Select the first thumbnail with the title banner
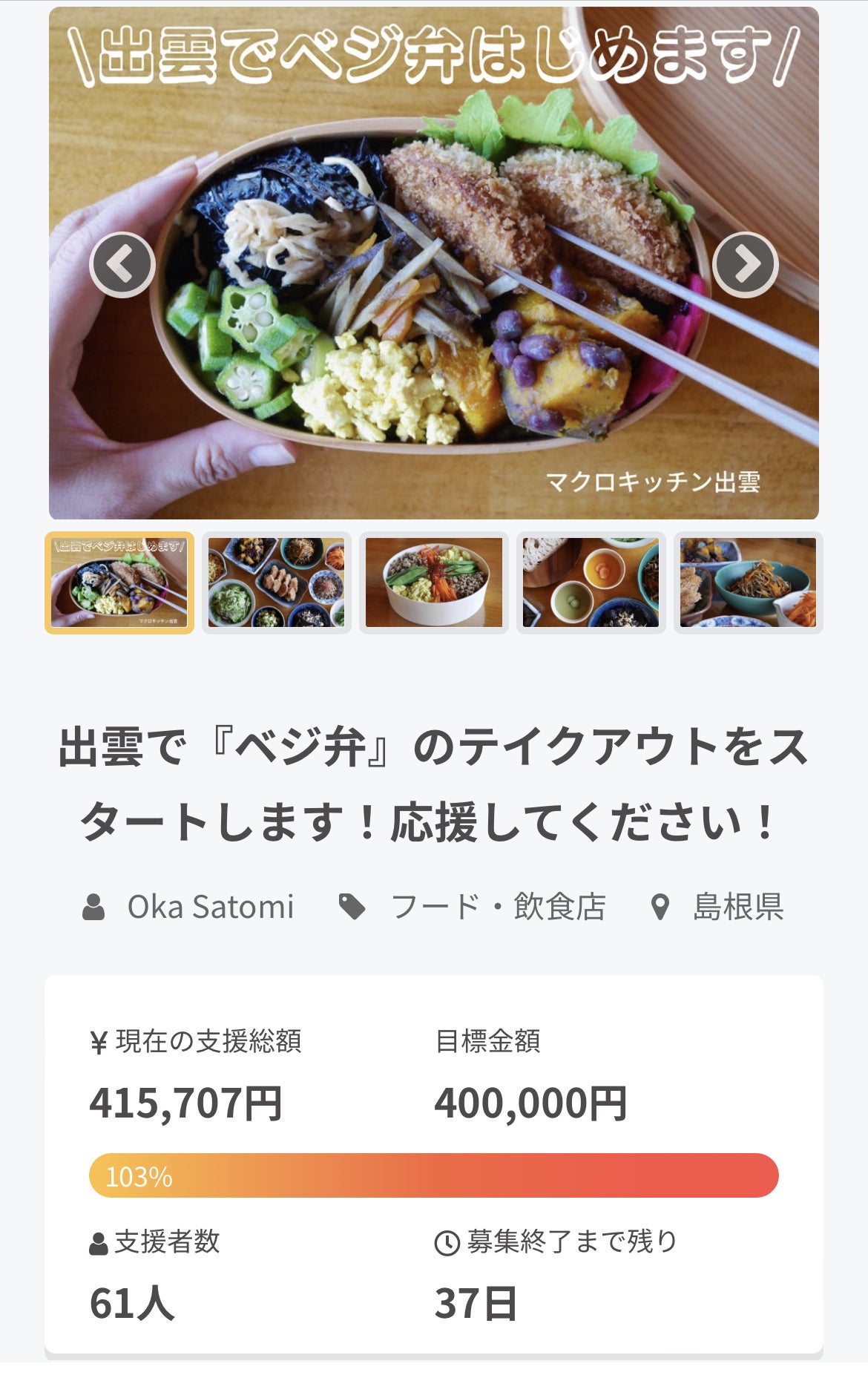 (119, 583)
